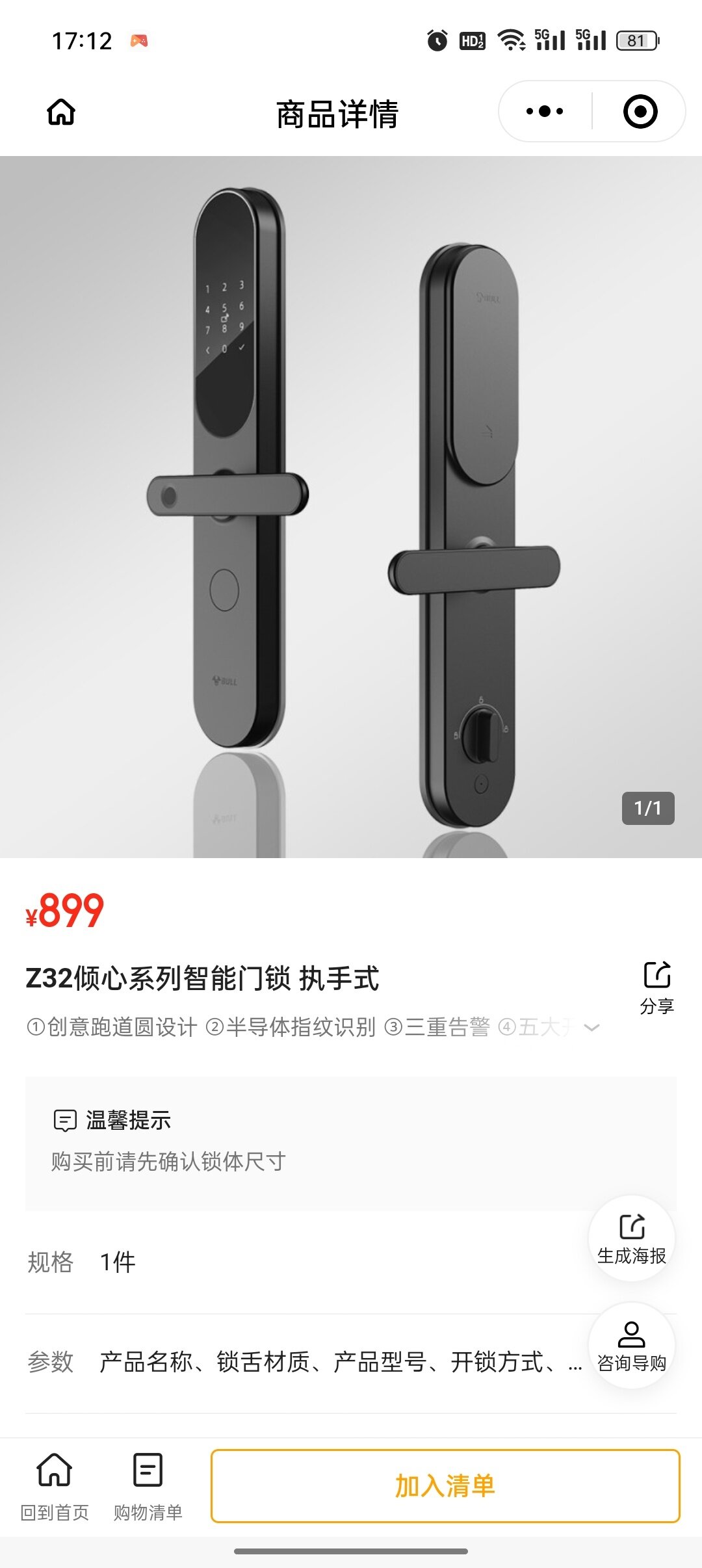702x1568 pixels.
Task: Open the smart lock product image
Action: click(x=351, y=507)
